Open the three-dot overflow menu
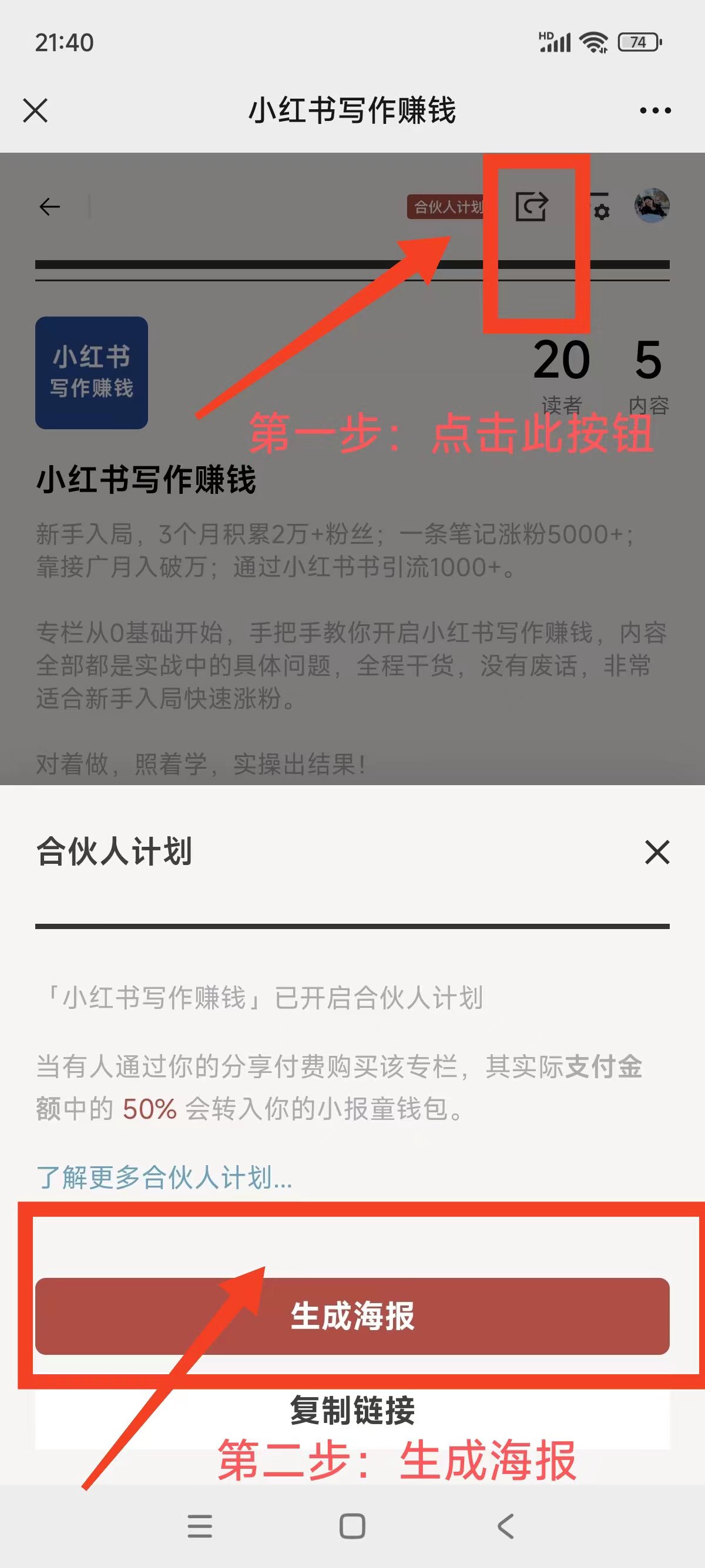 pos(655,111)
